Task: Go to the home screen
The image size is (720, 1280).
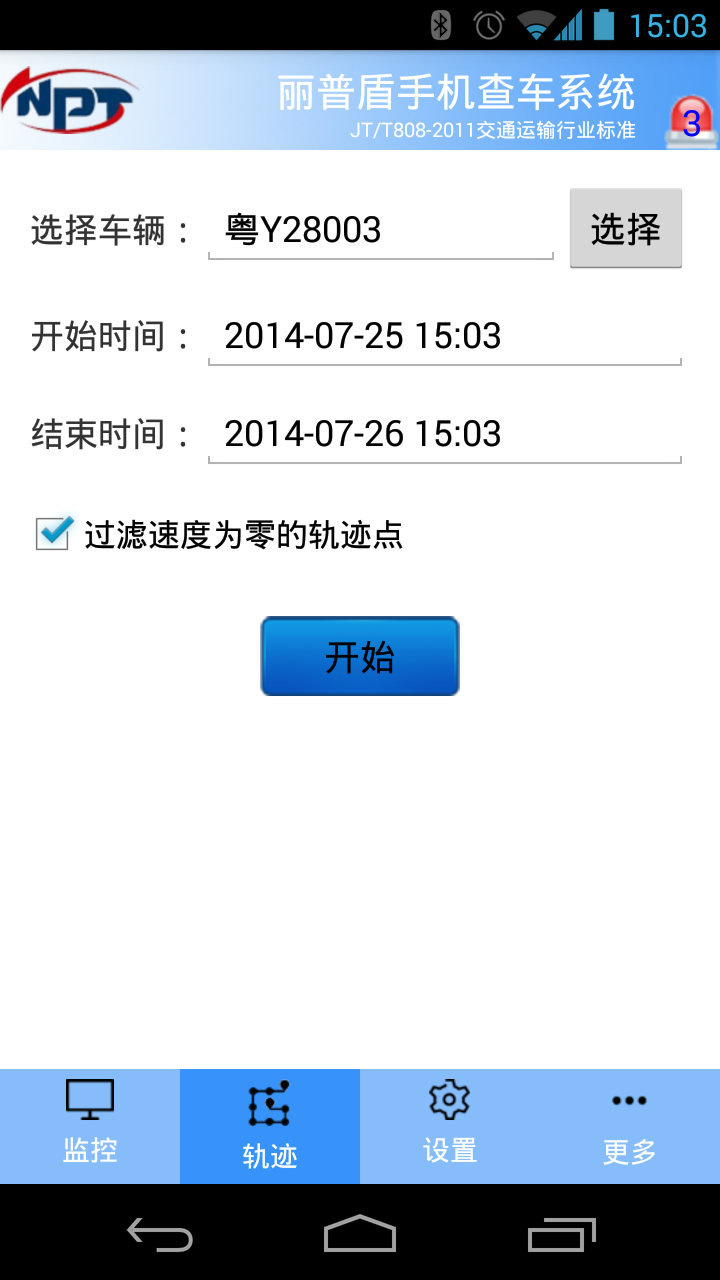Action: pos(360,1235)
